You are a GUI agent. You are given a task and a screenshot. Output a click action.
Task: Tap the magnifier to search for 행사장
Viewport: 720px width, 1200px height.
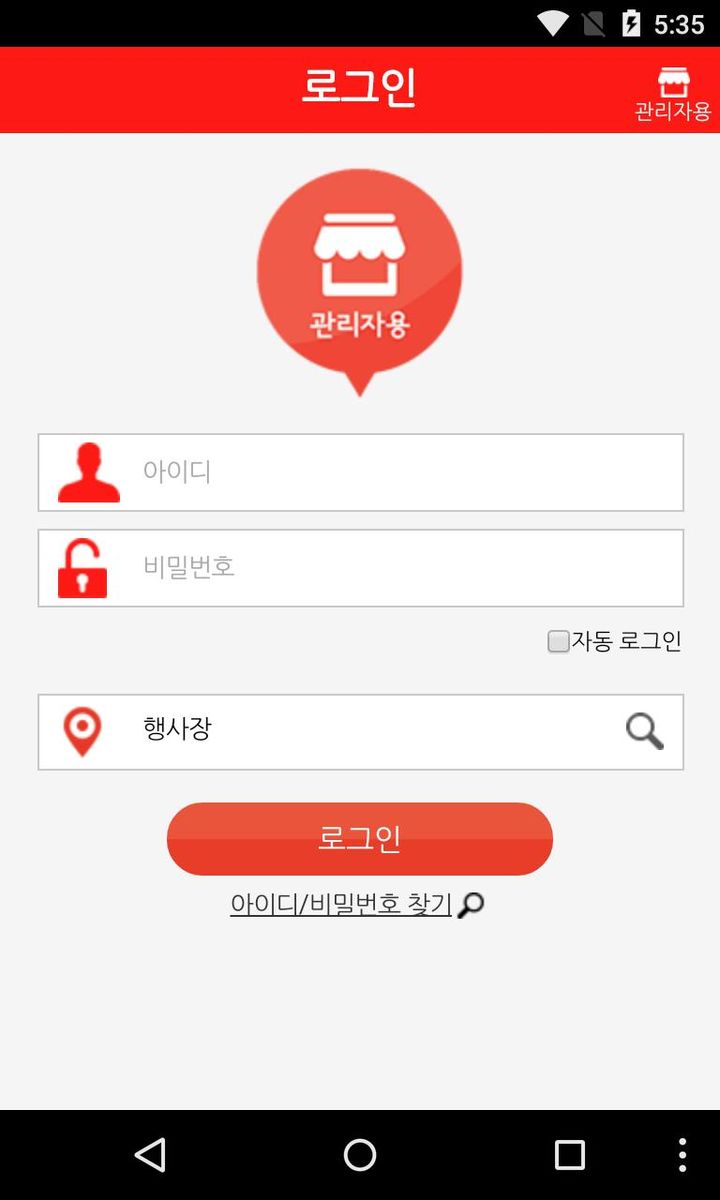click(644, 731)
